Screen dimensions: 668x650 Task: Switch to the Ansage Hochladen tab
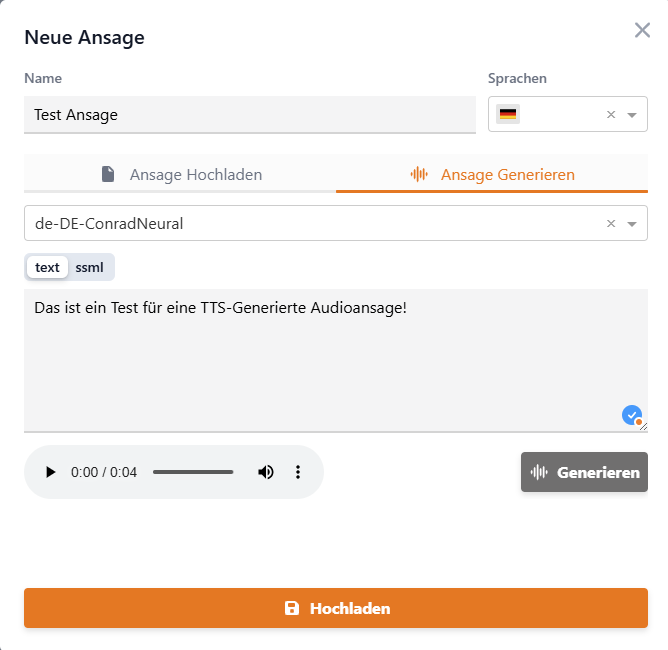[181, 175]
